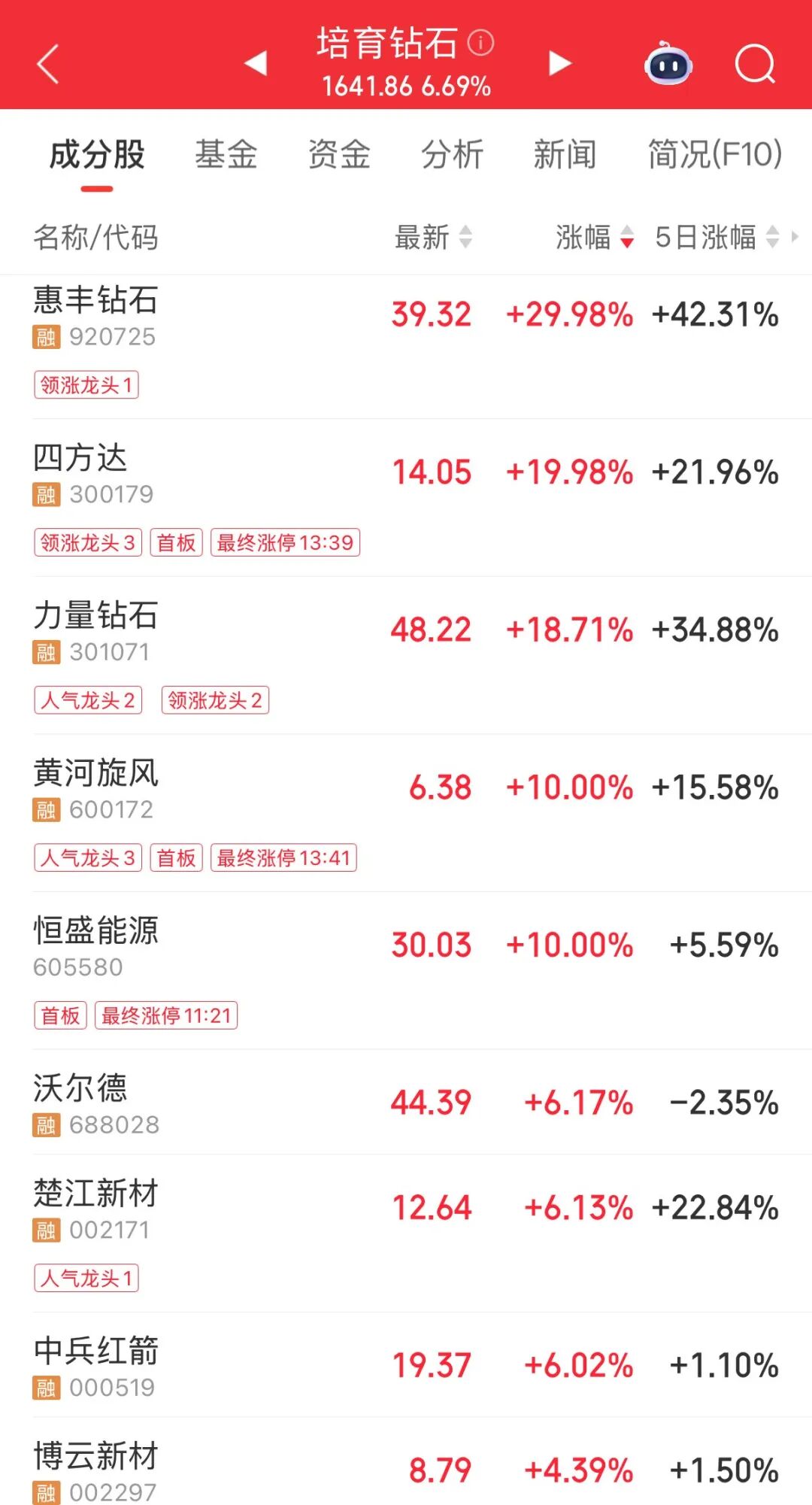This screenshot has width=812, height=1505.
Task: Sort the list by 最新 price
Action: click(x=433, y=238)
